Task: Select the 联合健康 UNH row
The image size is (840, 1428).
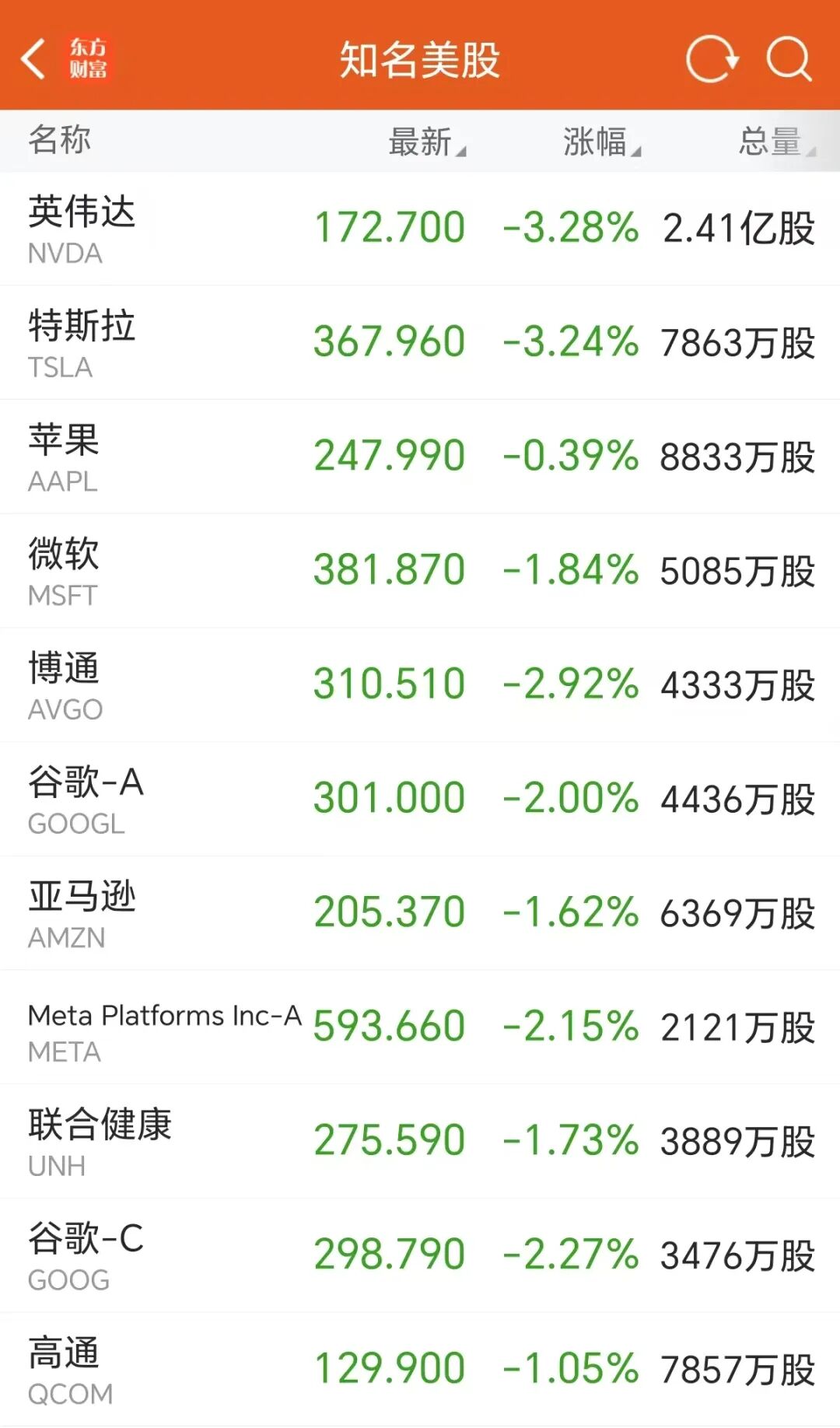Action: [420, 1142]
